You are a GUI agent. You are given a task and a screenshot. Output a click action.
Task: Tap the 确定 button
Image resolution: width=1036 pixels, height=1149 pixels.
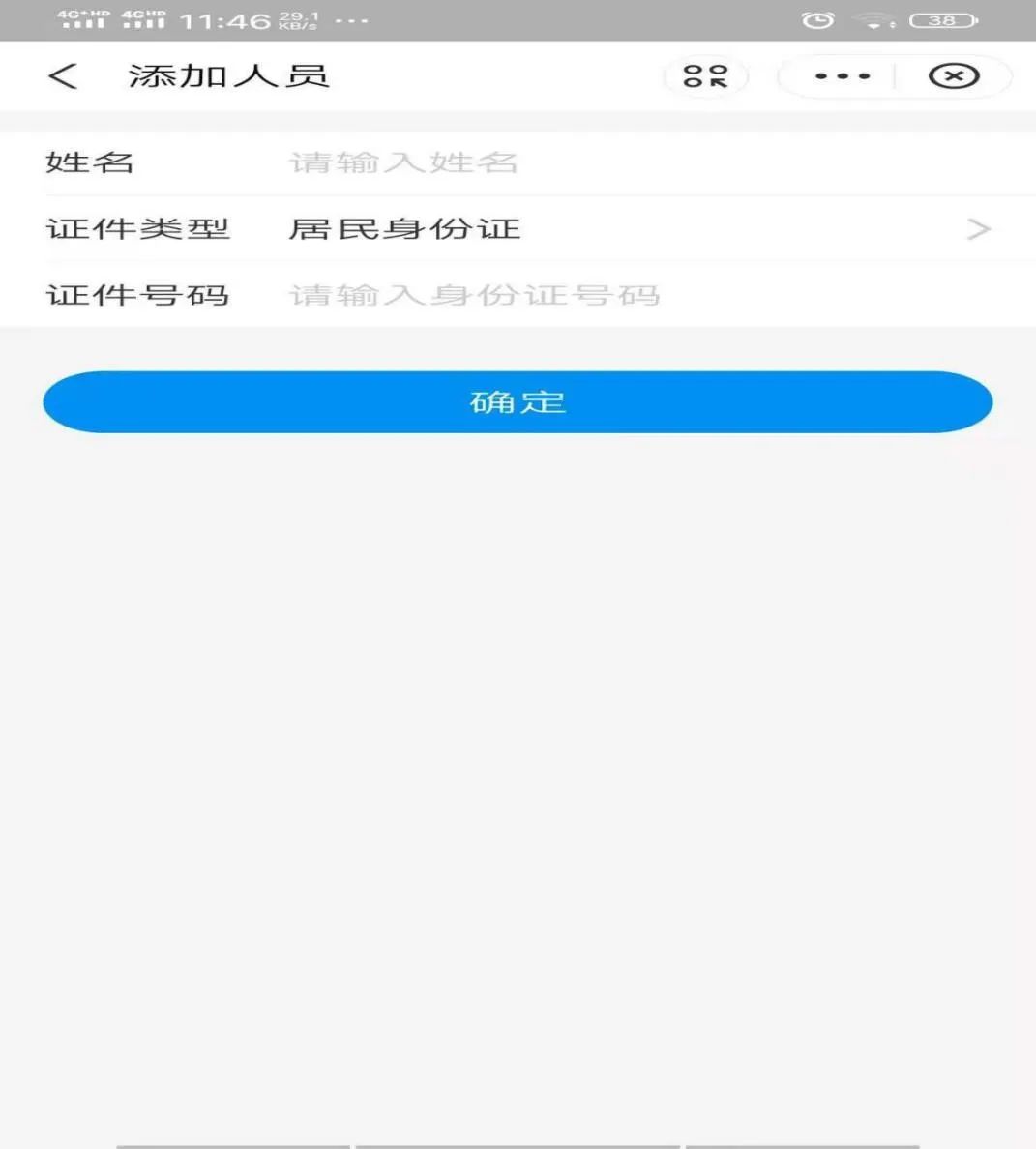click(518, 402)
